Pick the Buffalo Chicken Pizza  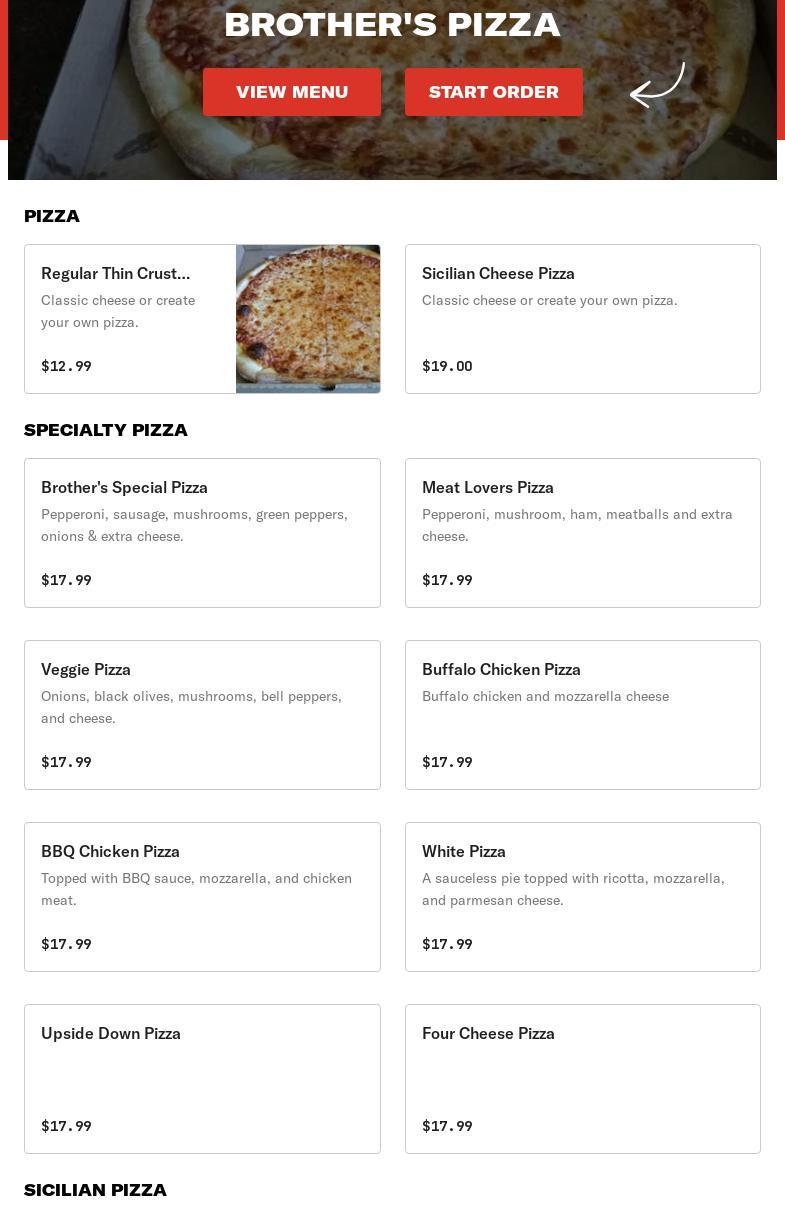click(582, 715)
